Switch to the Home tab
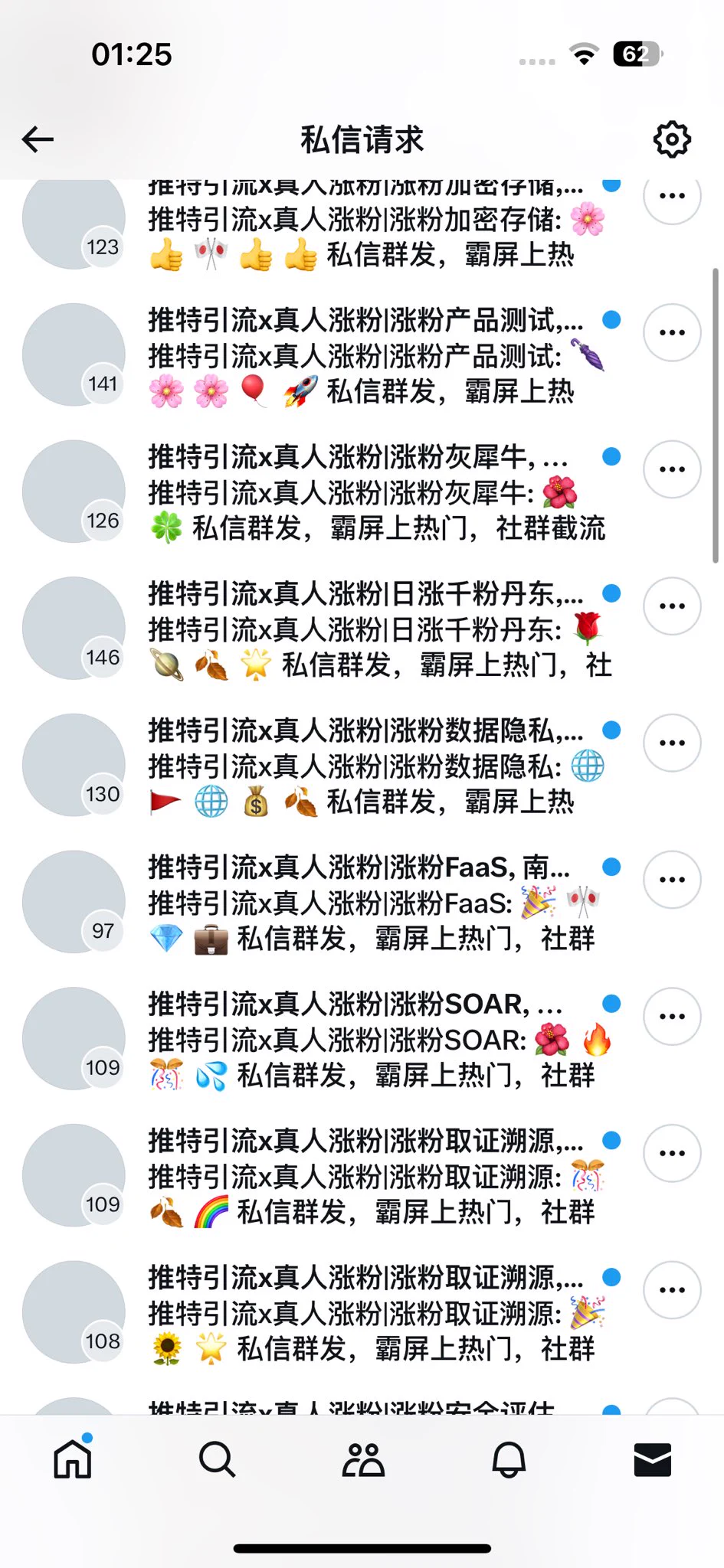 [73, 1459]
